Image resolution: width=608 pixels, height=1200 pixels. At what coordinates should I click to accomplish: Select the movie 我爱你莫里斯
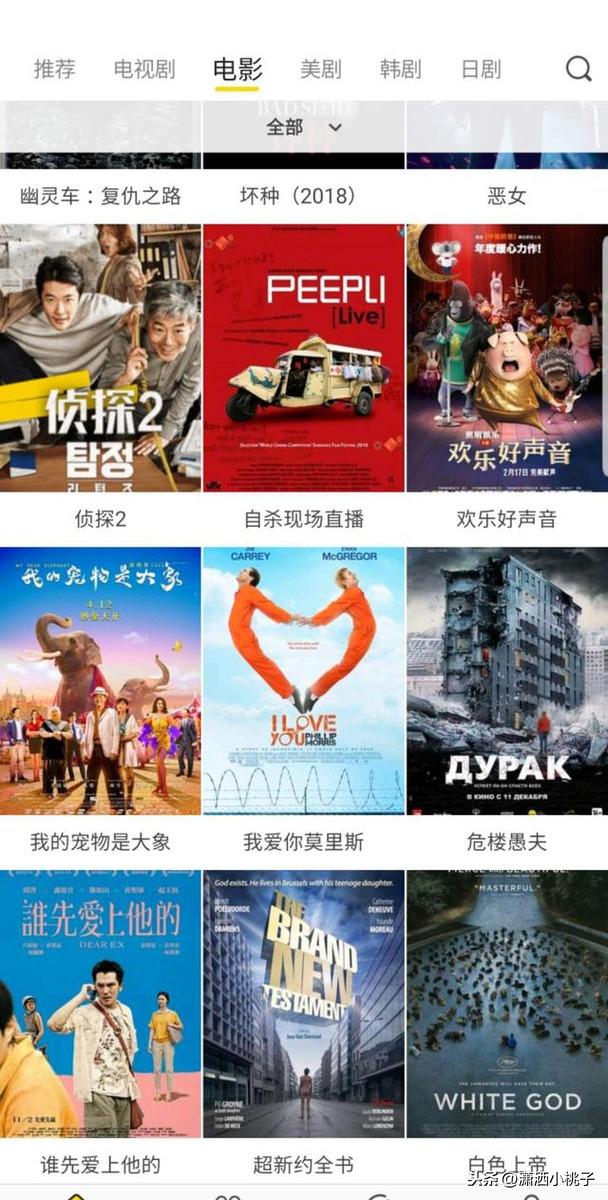pyautogui.click(x=304, y=681)
